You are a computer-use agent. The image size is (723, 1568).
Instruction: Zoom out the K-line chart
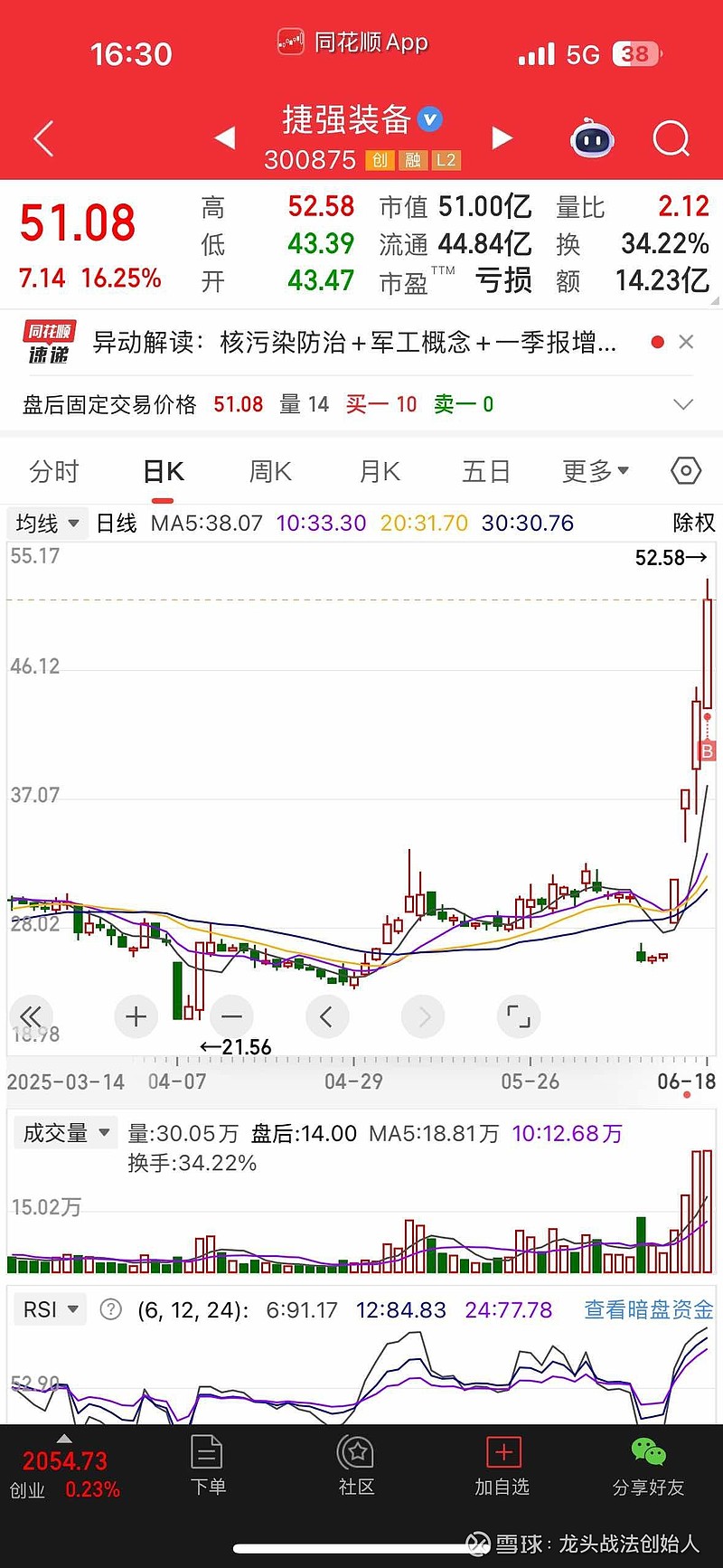(231, 1016)
